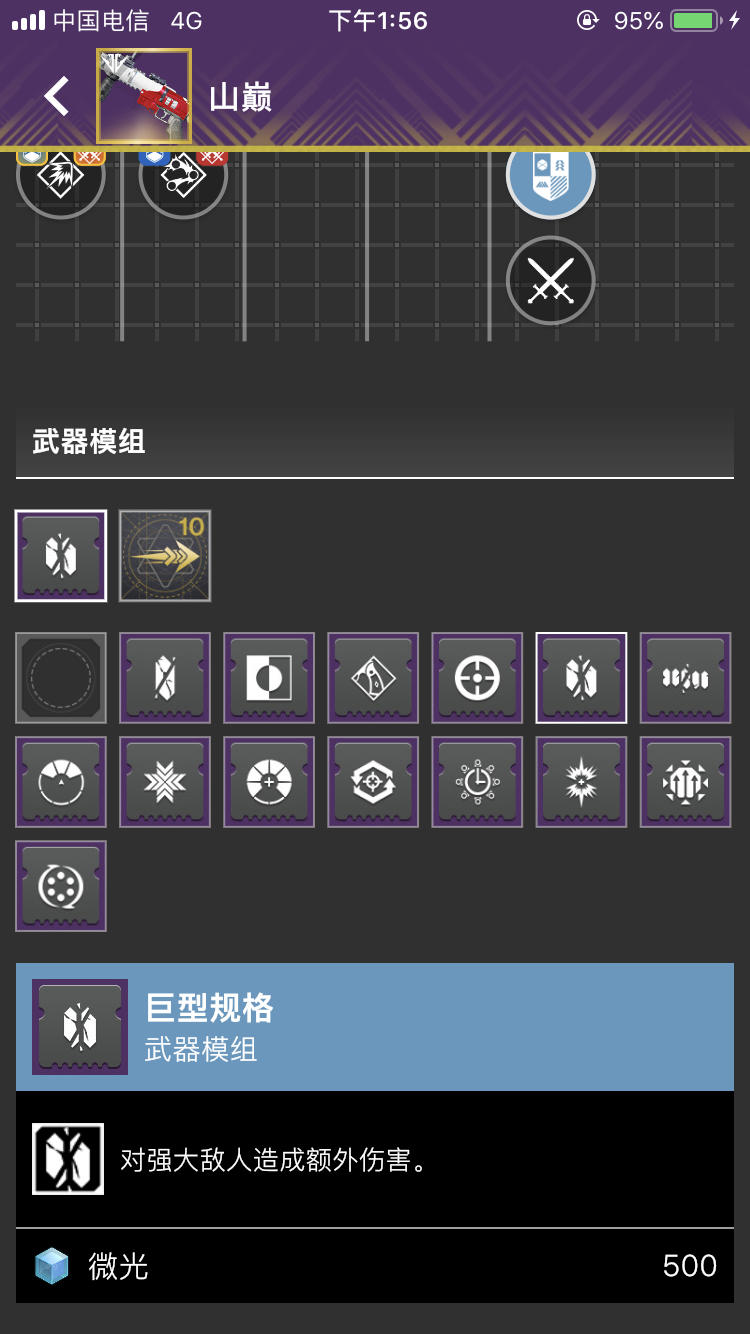This screenshot has width=750, height=1334.
Task: Select the crosshair with rotating arrows mod
Action: click(x=373, y=782)
